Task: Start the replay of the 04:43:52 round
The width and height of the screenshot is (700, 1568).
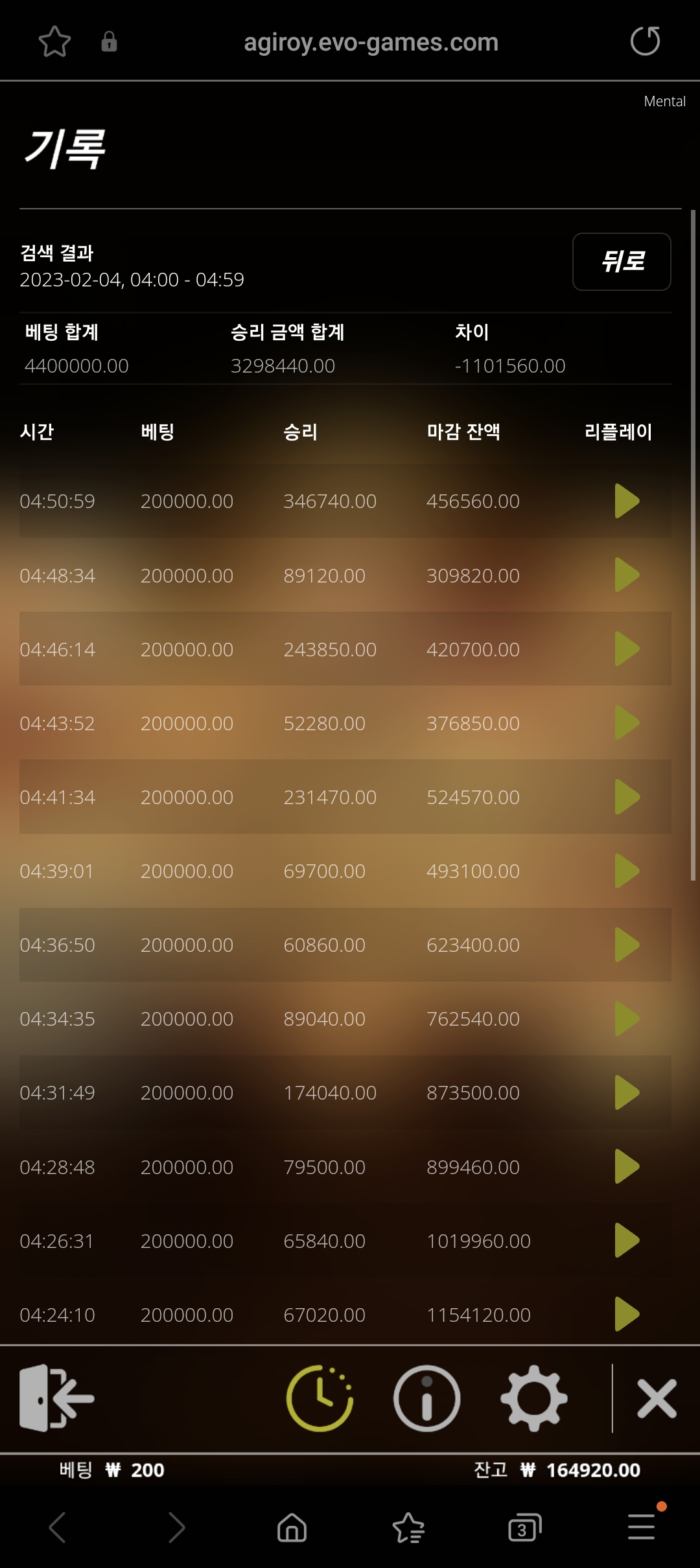Action: tap(627, 722)
